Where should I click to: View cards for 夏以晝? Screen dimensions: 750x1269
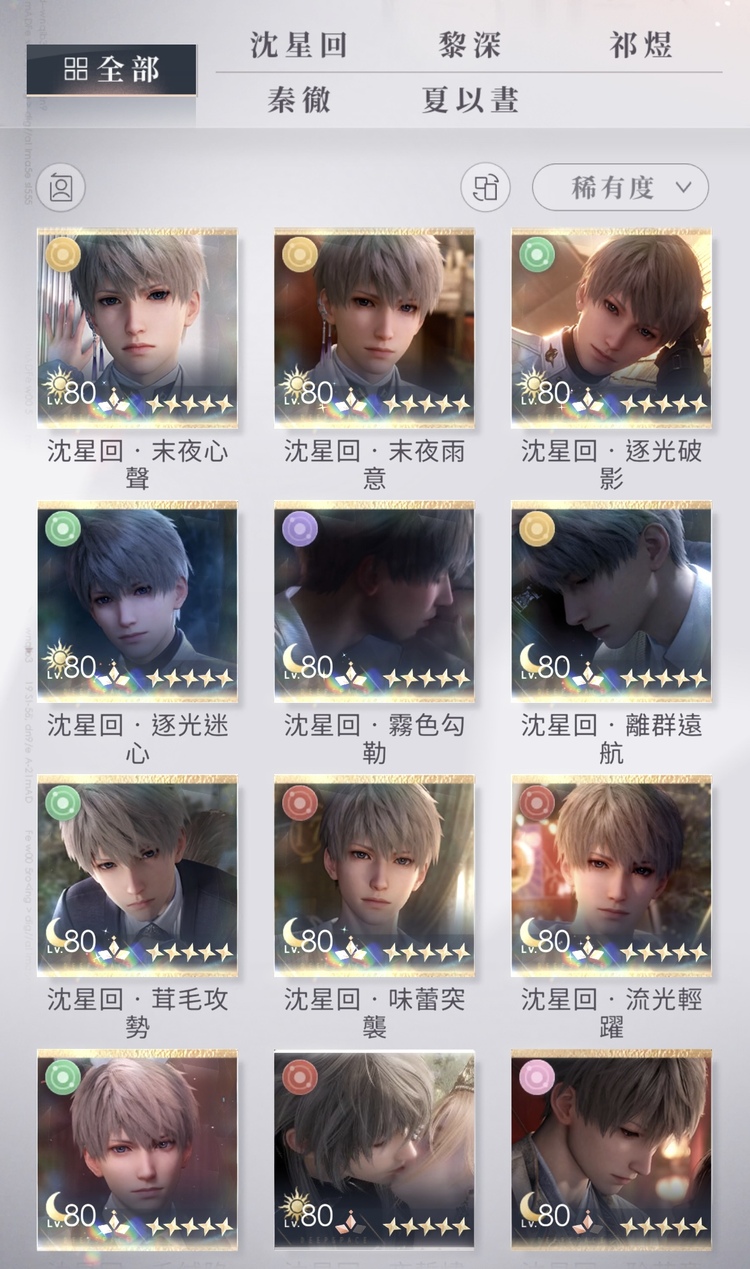[469, 100]
